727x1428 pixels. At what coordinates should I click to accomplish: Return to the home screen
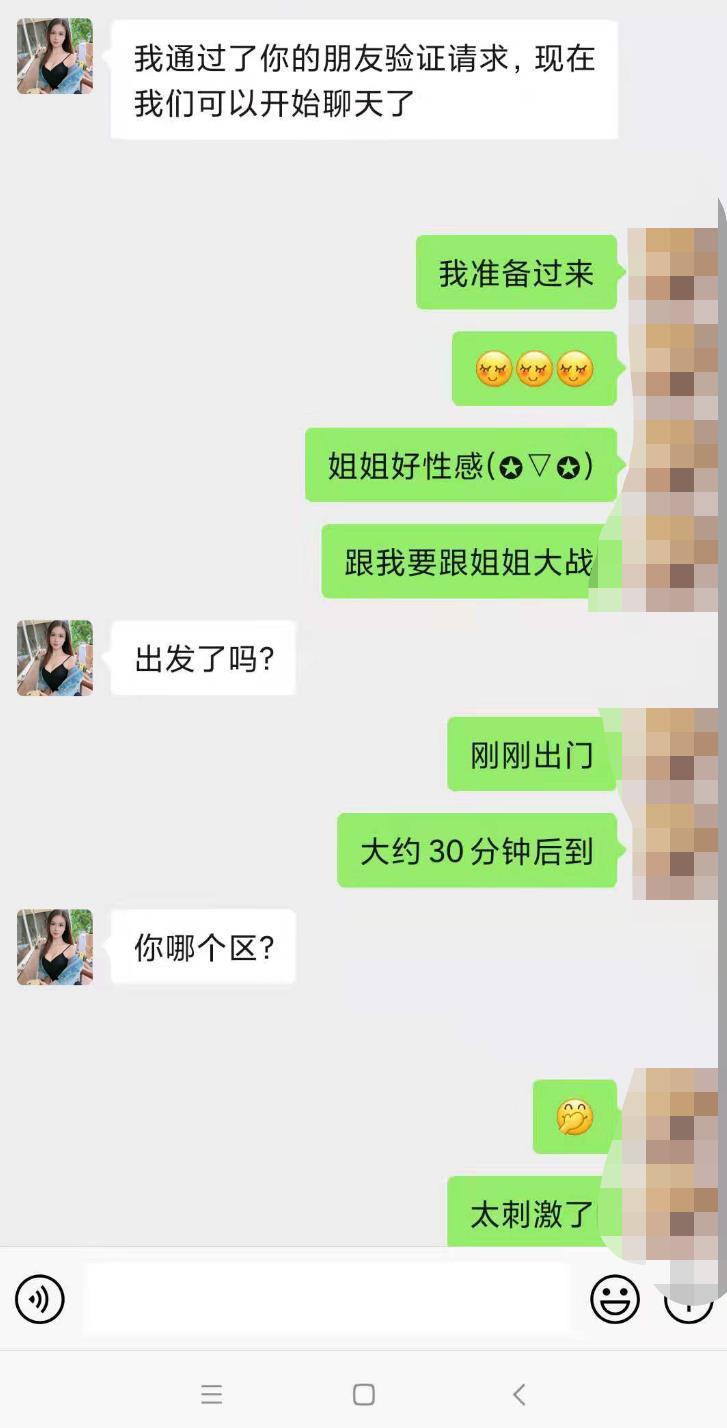[364, 1394]
